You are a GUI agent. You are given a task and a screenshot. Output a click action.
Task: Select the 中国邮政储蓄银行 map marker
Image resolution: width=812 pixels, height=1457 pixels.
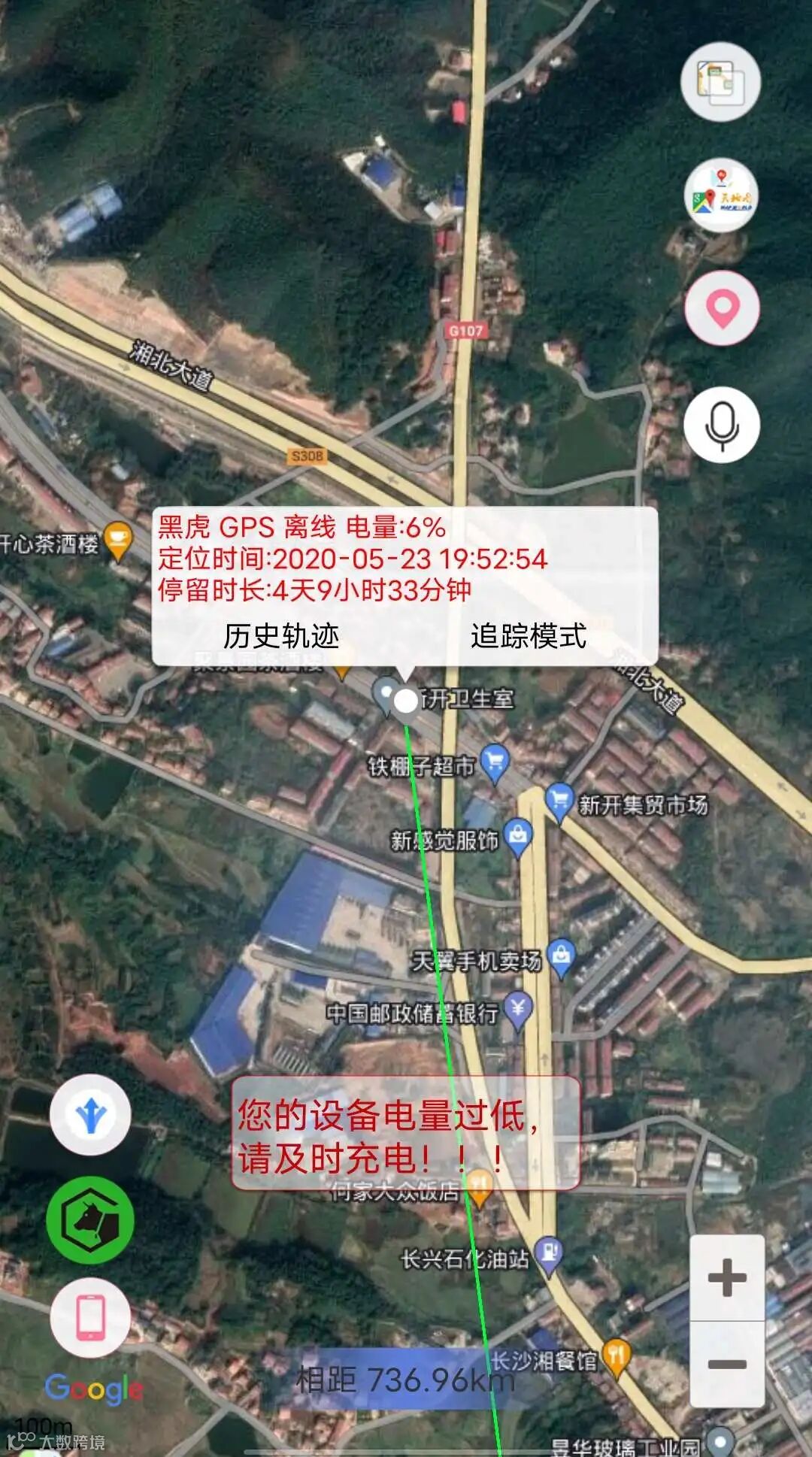click(518, 1009)
